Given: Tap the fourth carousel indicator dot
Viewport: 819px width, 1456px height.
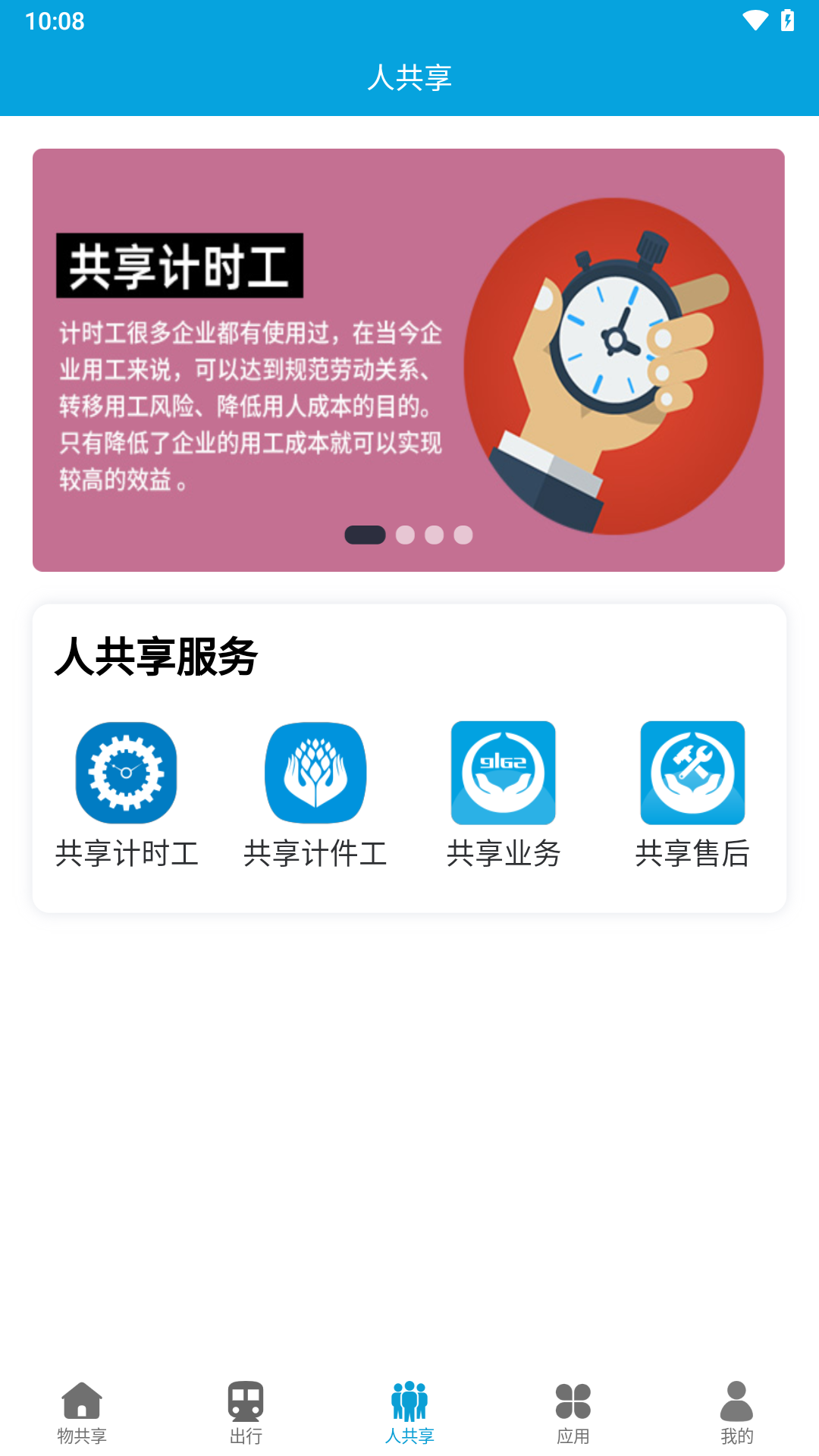Looking at the screenshot, I should tap(463, 535).
